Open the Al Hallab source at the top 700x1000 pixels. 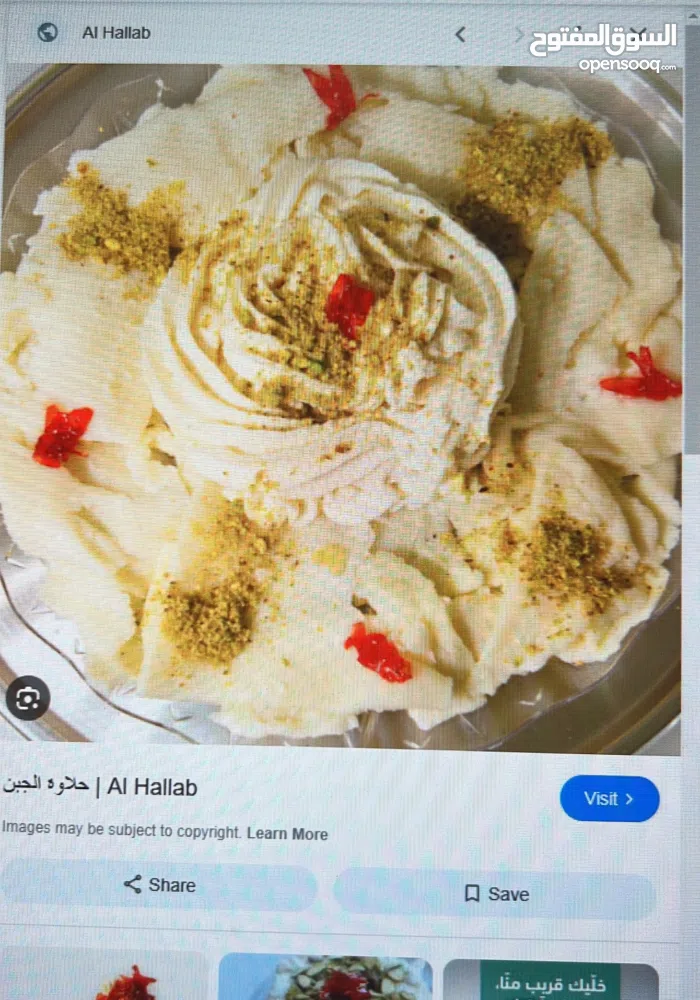(116, 33)
